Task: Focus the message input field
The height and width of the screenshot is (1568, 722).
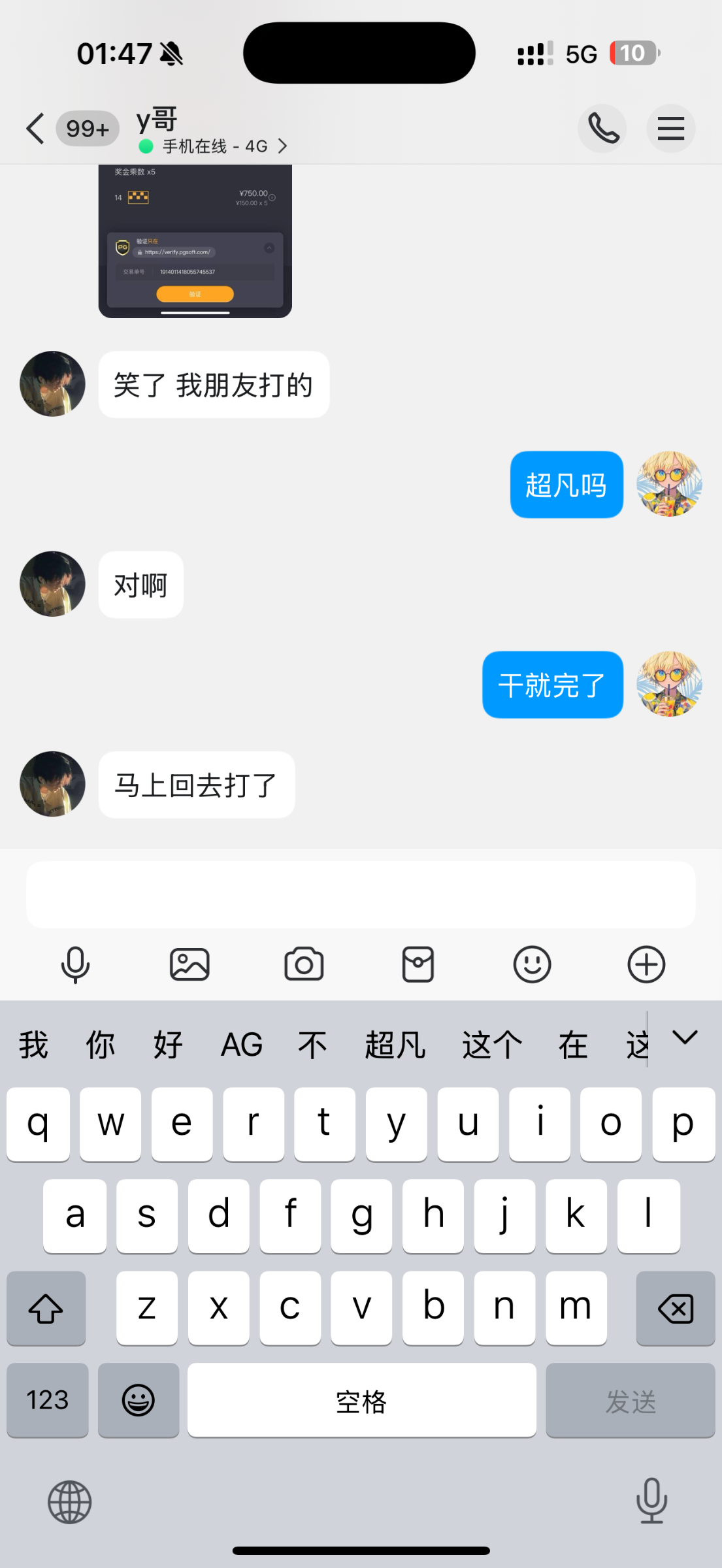Action: click(361, 894)
